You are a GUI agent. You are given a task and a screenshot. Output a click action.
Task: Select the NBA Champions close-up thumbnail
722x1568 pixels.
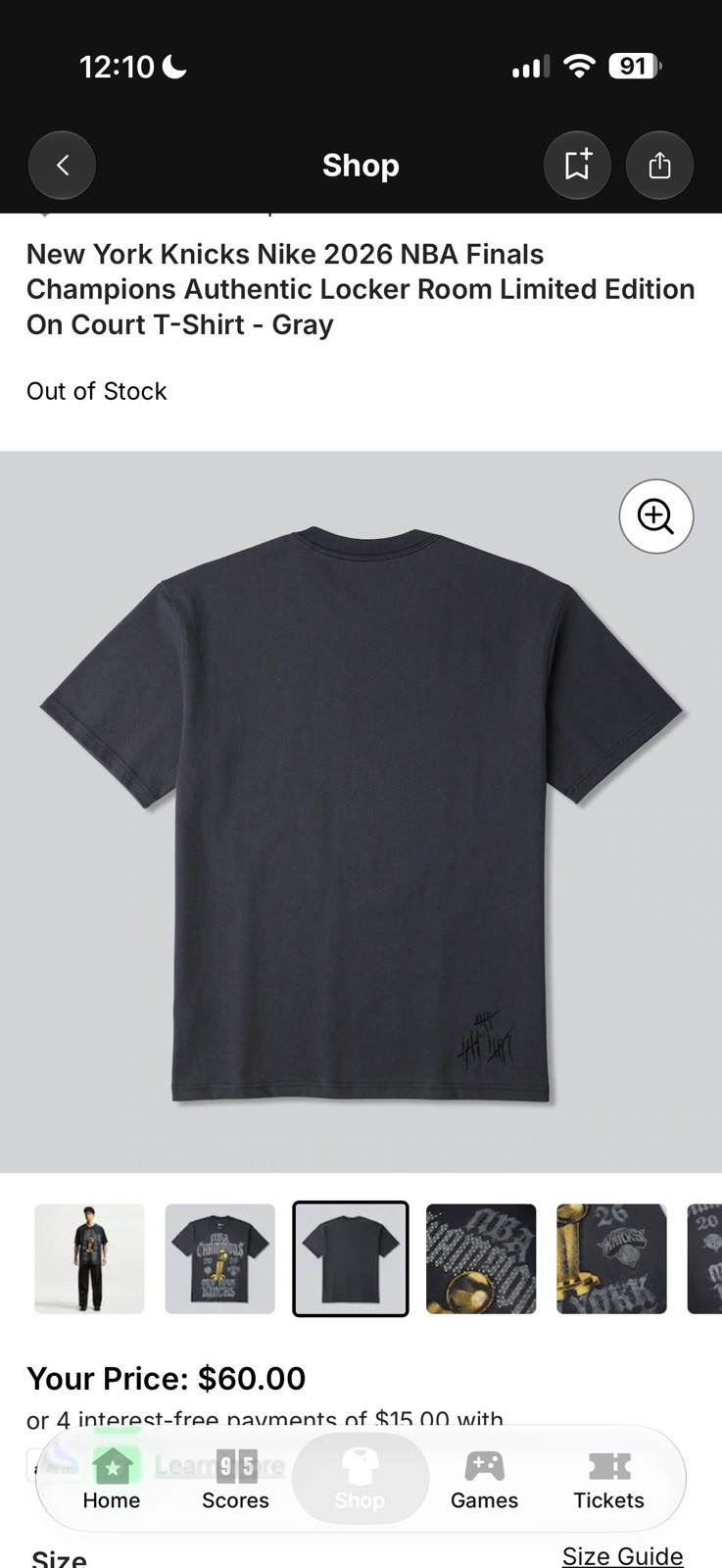[481, 1258]
